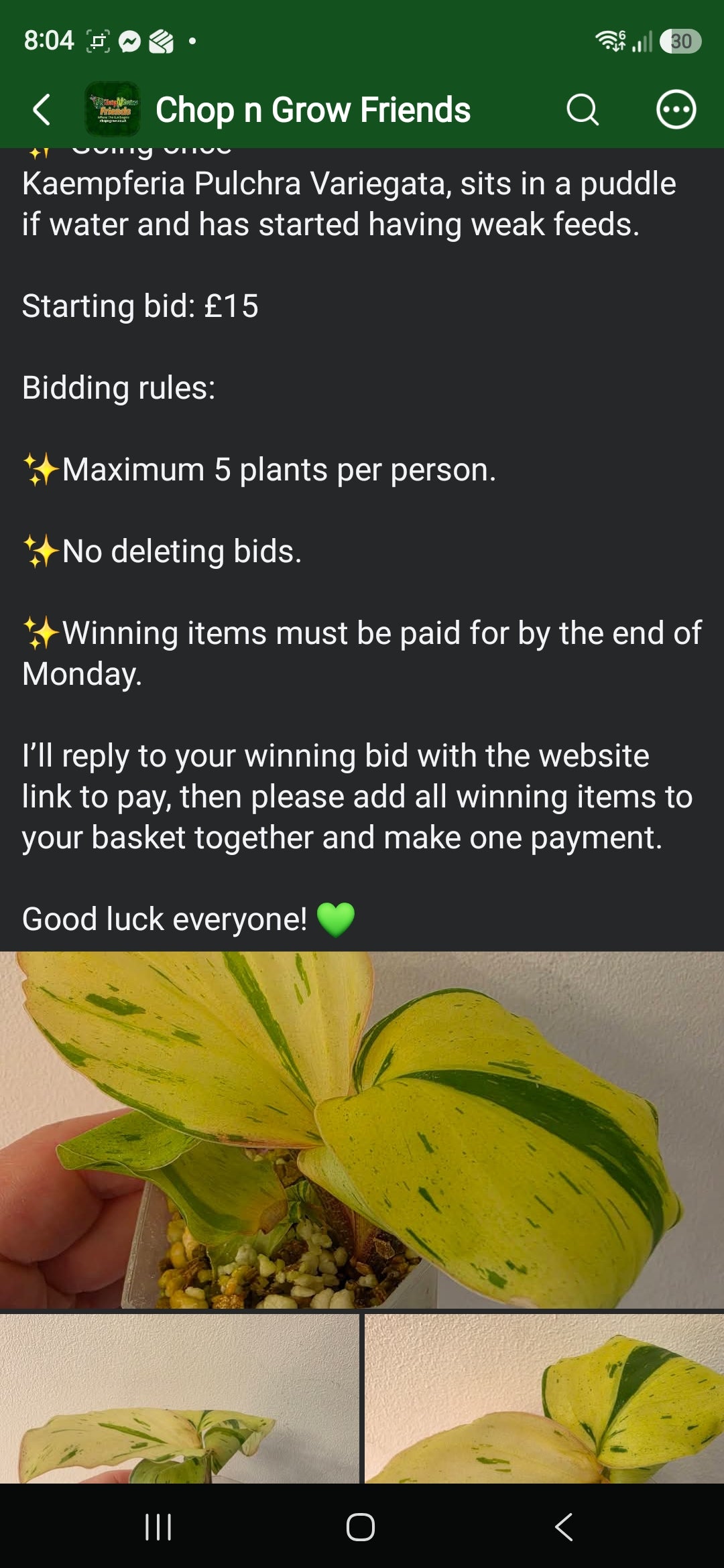
Task: View the bottom-left plant photo
Action: (180, 1398)
